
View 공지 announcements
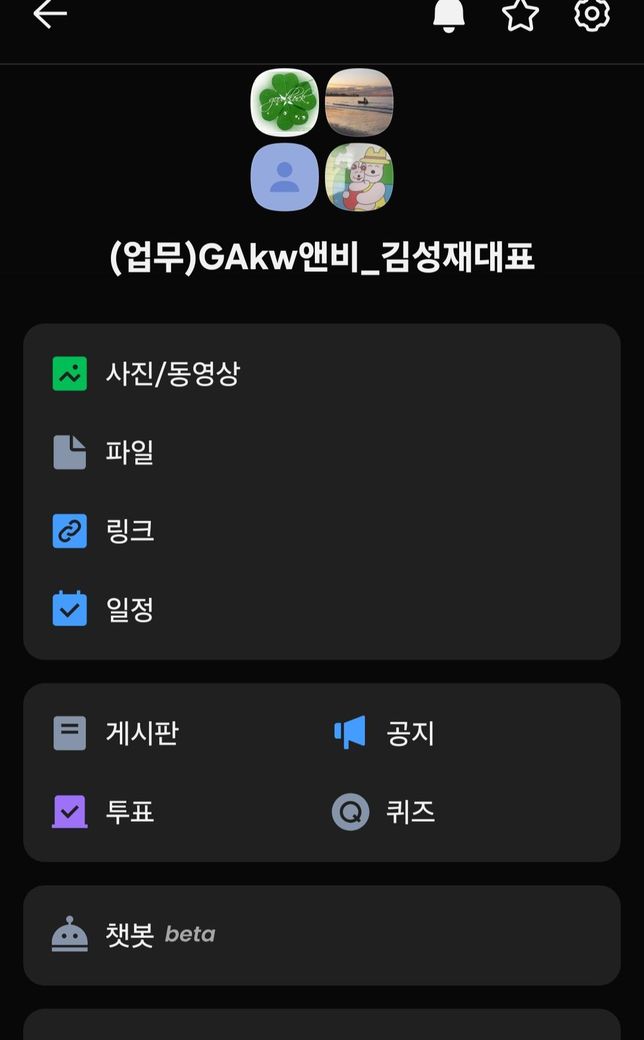(x=410, y=733)
